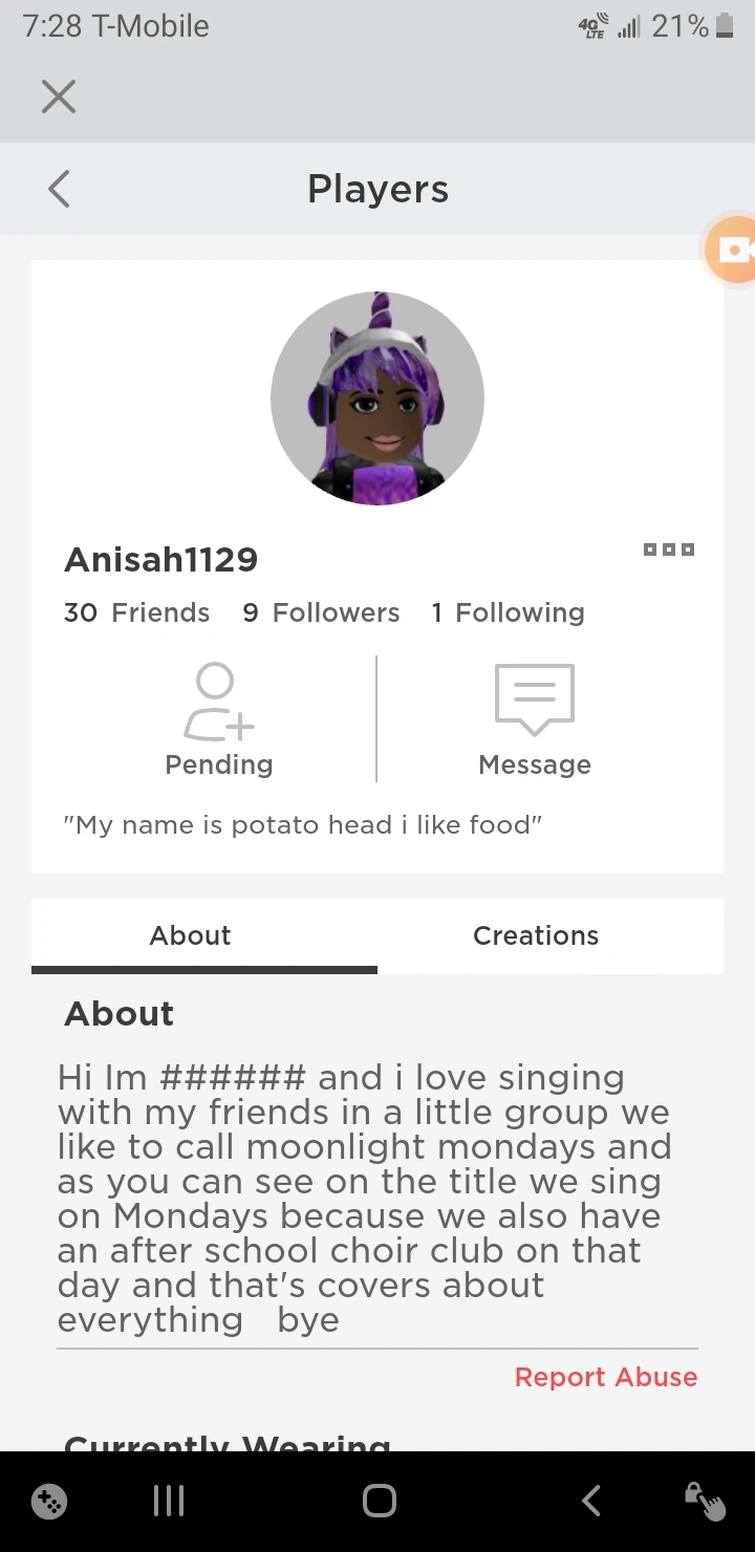Open the 30 Friends list

pyautogui.click(x=136, y=613)
